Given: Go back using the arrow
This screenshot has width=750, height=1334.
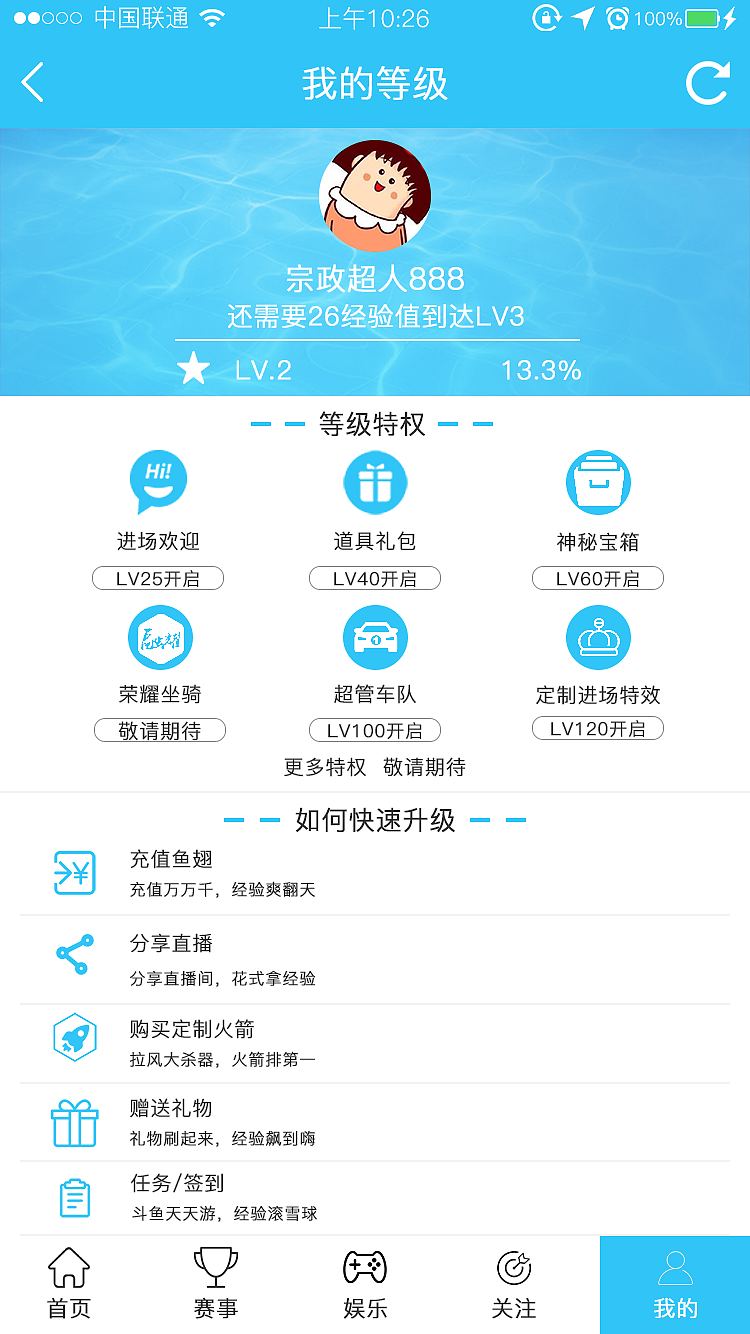Looking at the screenshot, I should coord(32,83).
